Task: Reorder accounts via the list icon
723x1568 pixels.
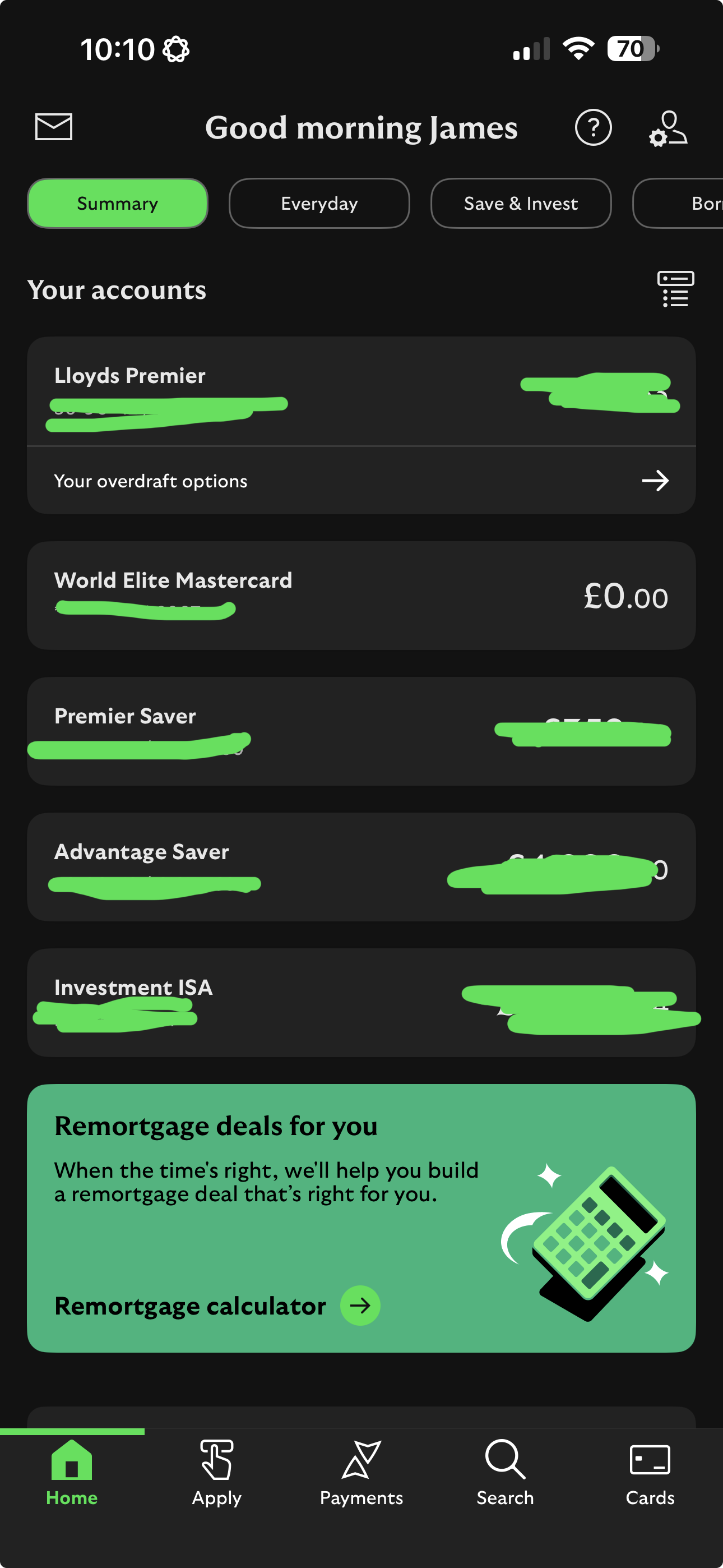Action: [x=675, y=289]
